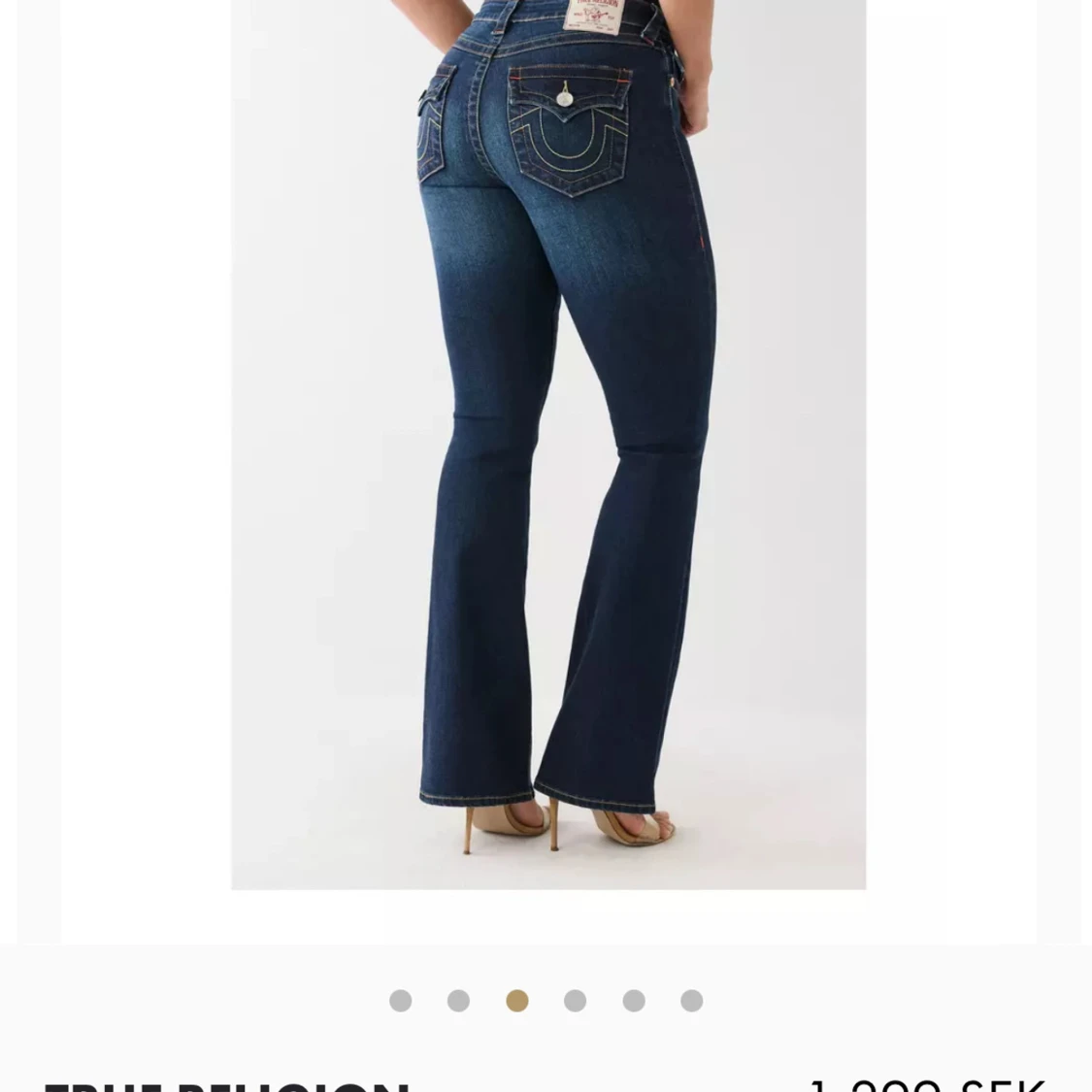Jump to the last image dot
This screenshot has width=1092, height=1092.
pyautogui.click(x=692, y=1001)
